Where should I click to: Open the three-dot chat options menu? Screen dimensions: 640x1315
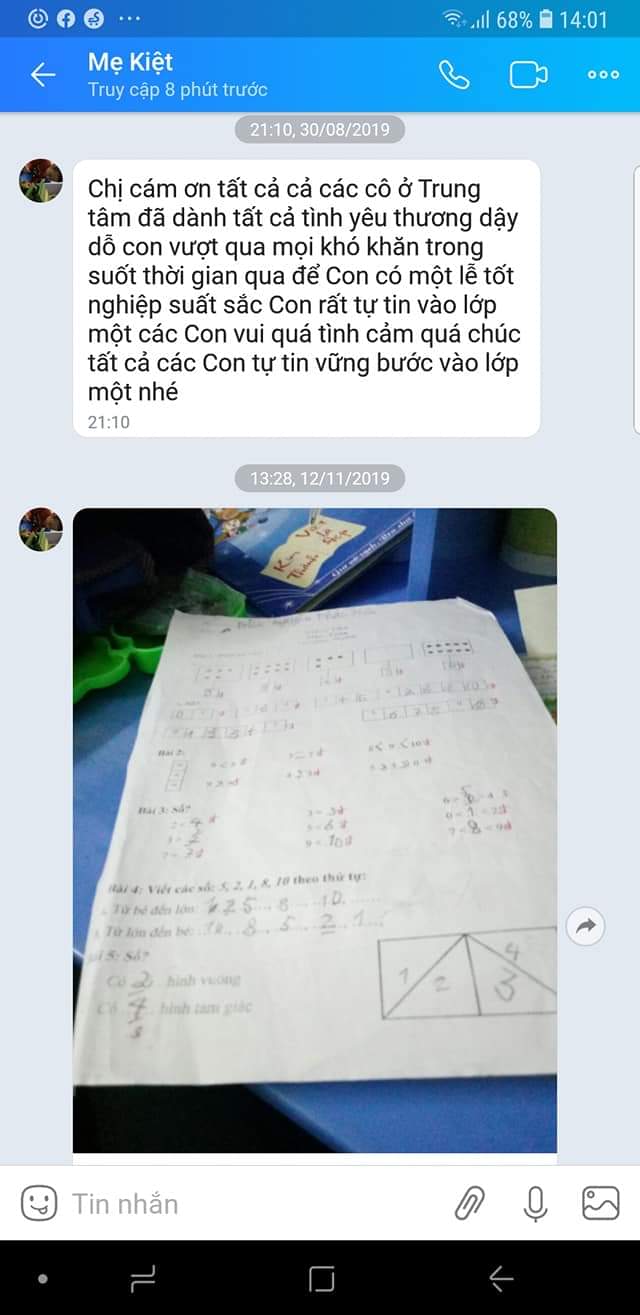pyautogui.click(x=603, y=75)
